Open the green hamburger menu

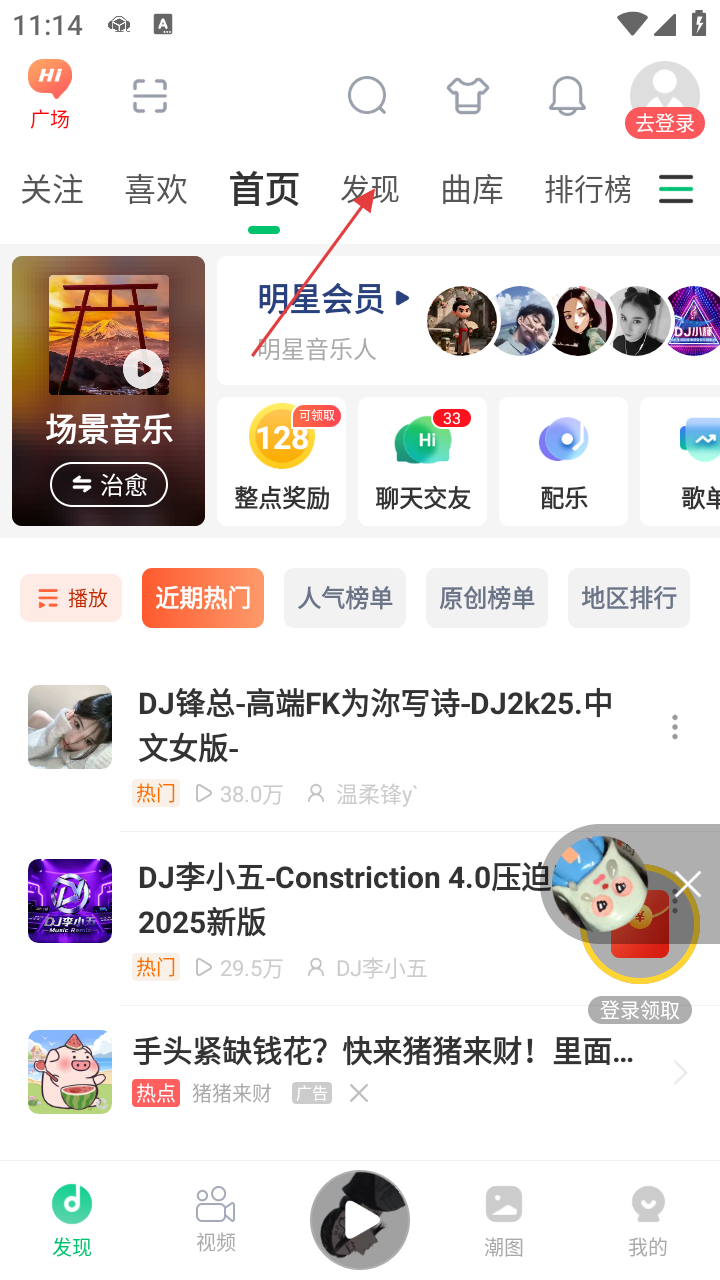(676, 189)
